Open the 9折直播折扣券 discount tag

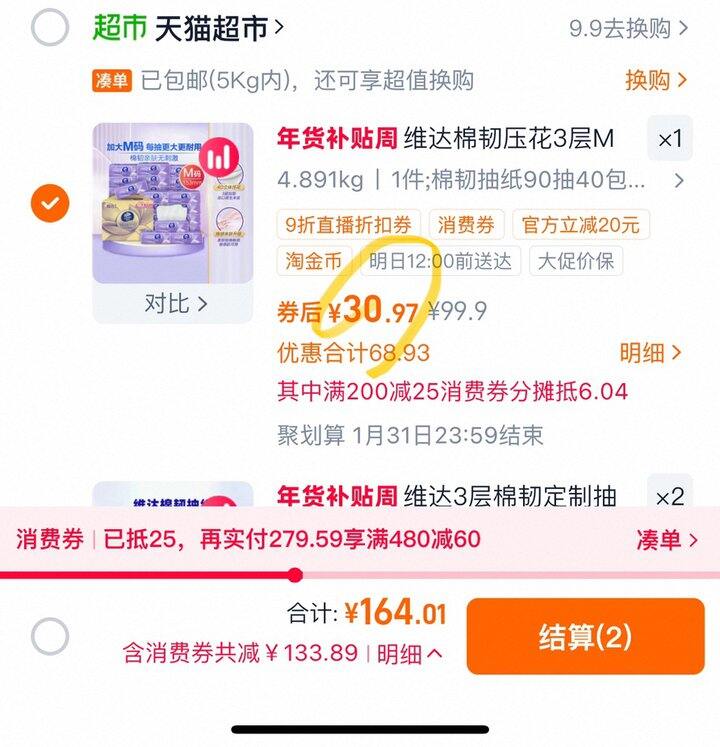(352, 224)
